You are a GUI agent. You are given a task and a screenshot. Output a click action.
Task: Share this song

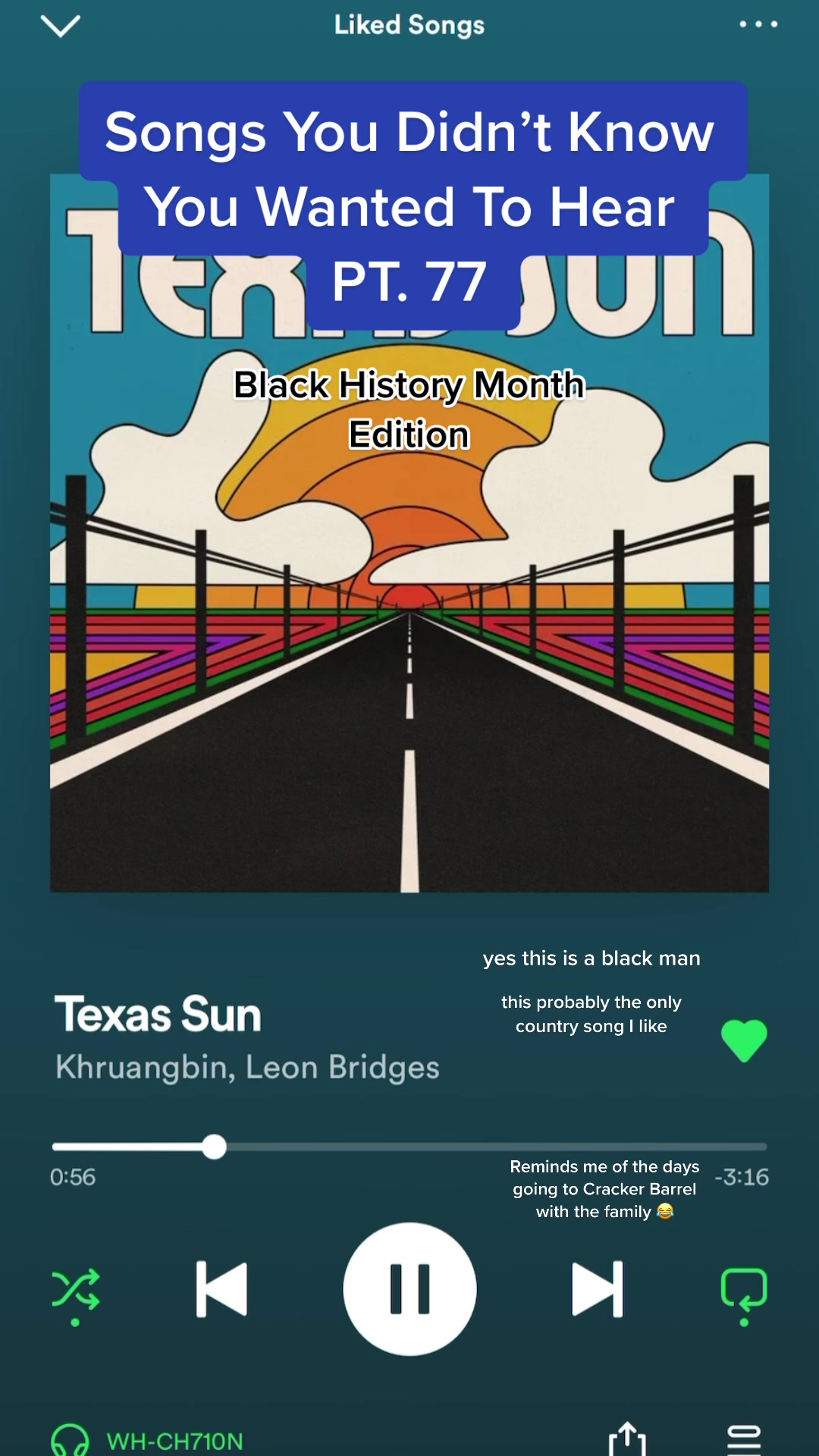click(627, 1438)
